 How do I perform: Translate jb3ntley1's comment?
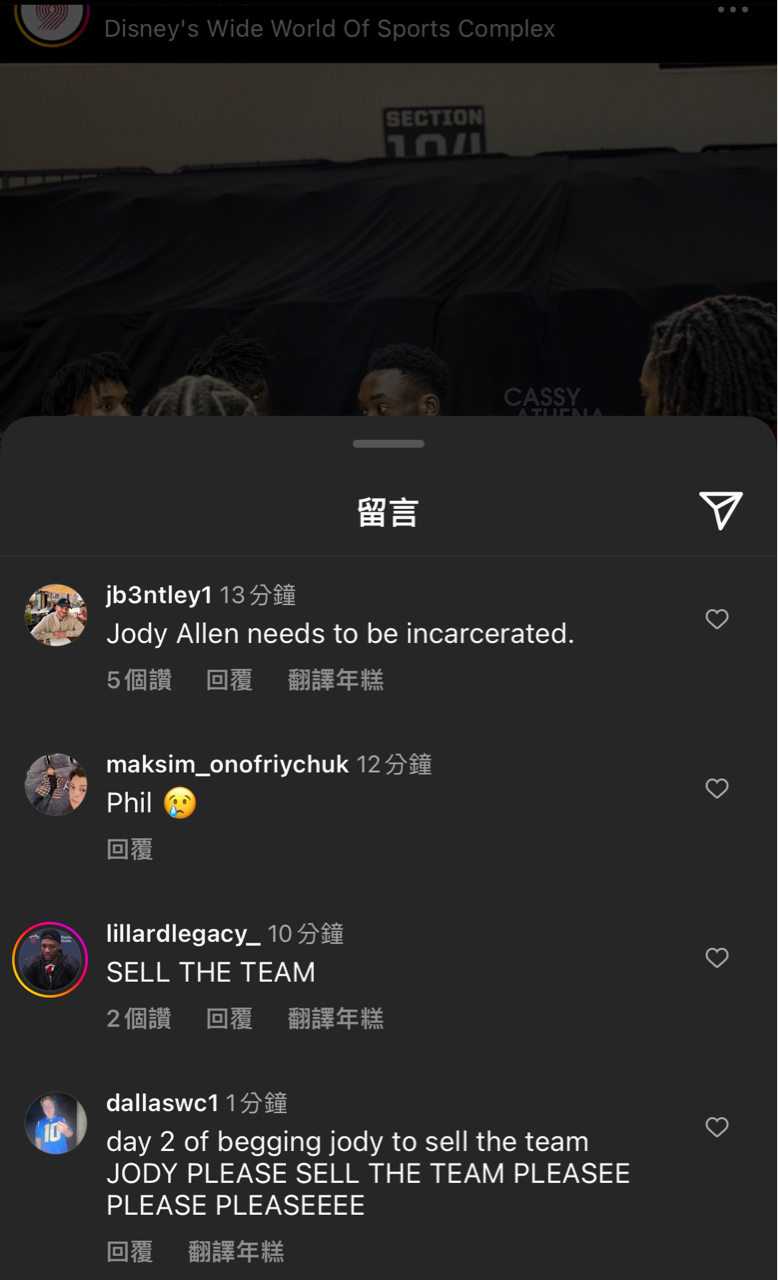pyautogui.click(x=335, y=680)
